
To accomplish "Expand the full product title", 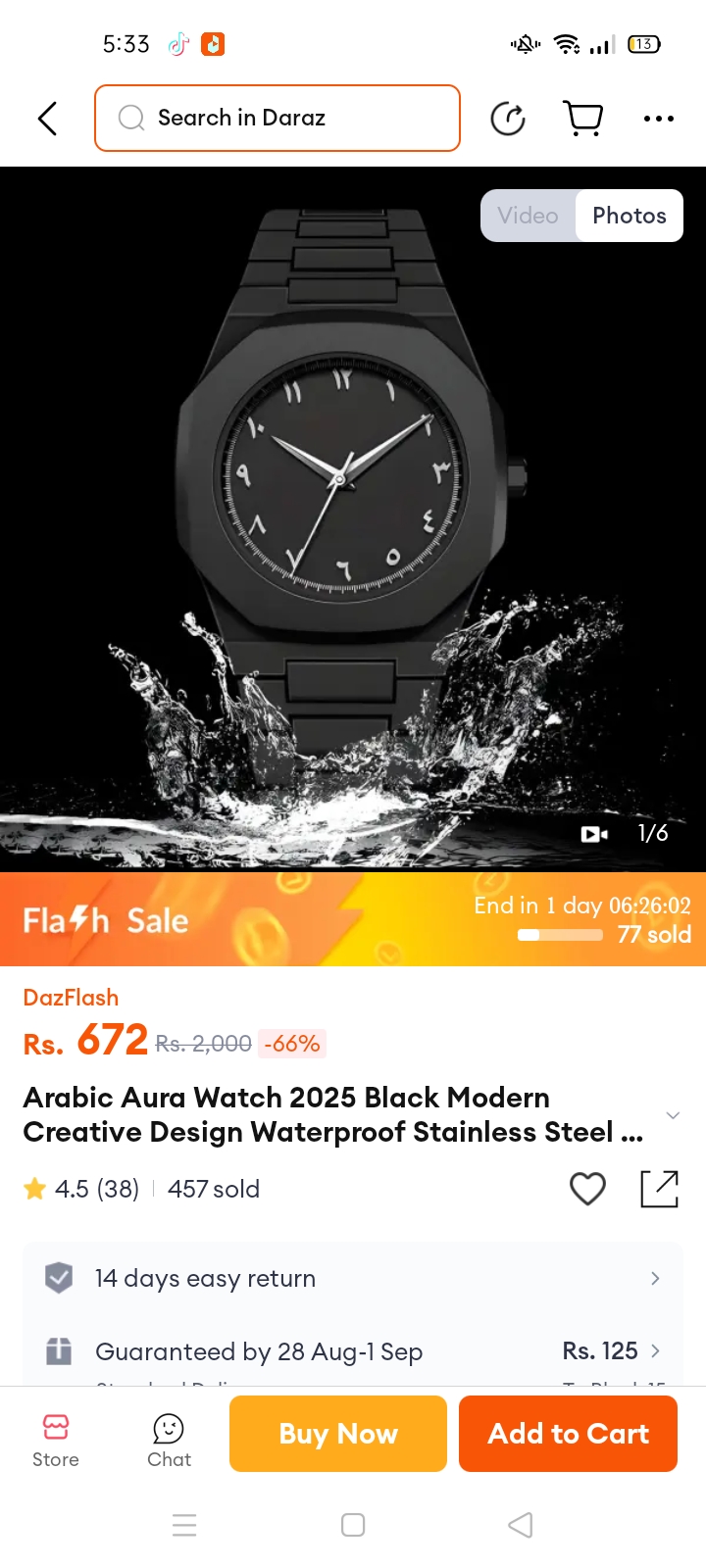I will (x=673, y=1115).
